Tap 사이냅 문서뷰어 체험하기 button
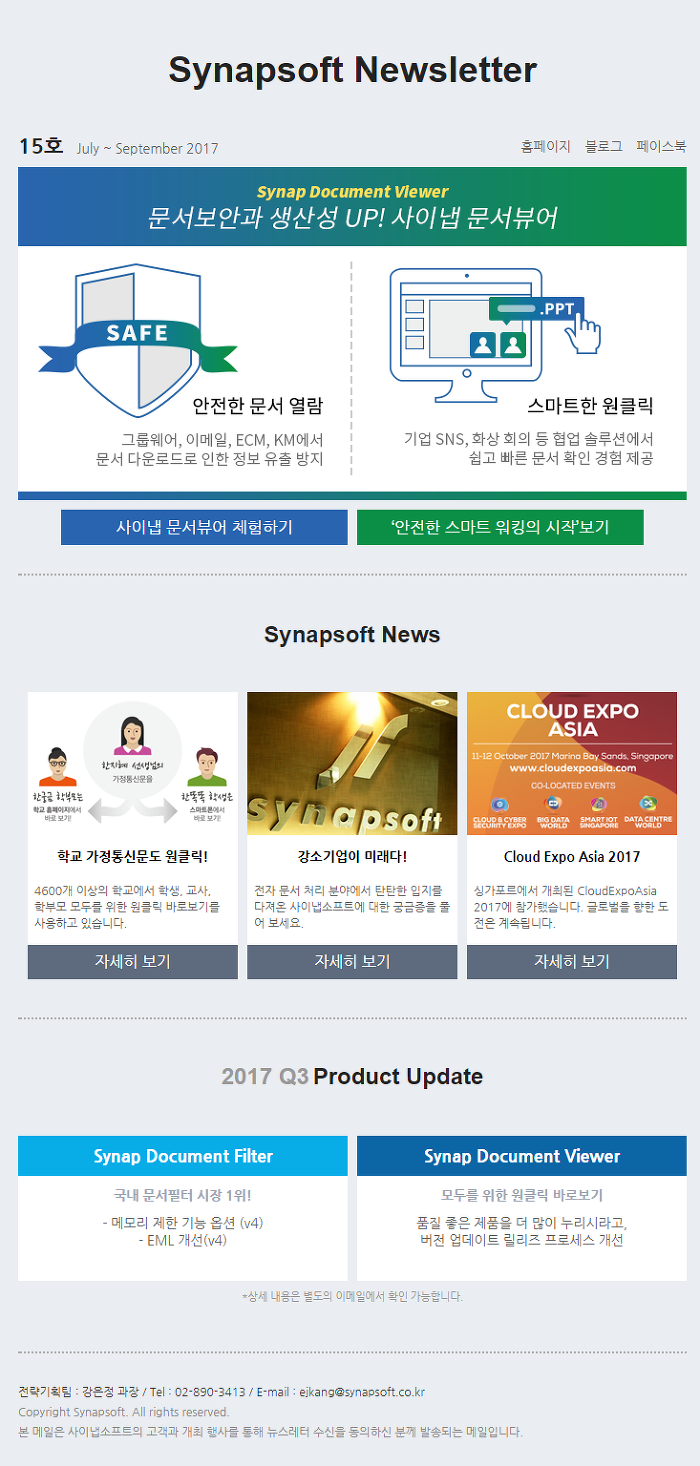The image size is (700, 1466). tap(204, 527)
